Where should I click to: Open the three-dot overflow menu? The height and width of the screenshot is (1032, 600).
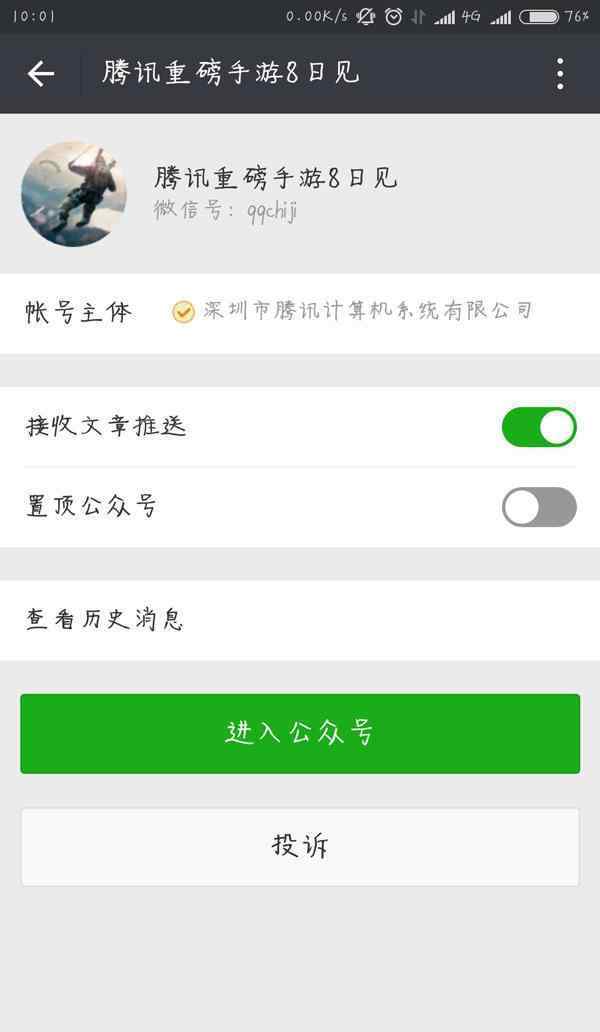click(560, 74)
